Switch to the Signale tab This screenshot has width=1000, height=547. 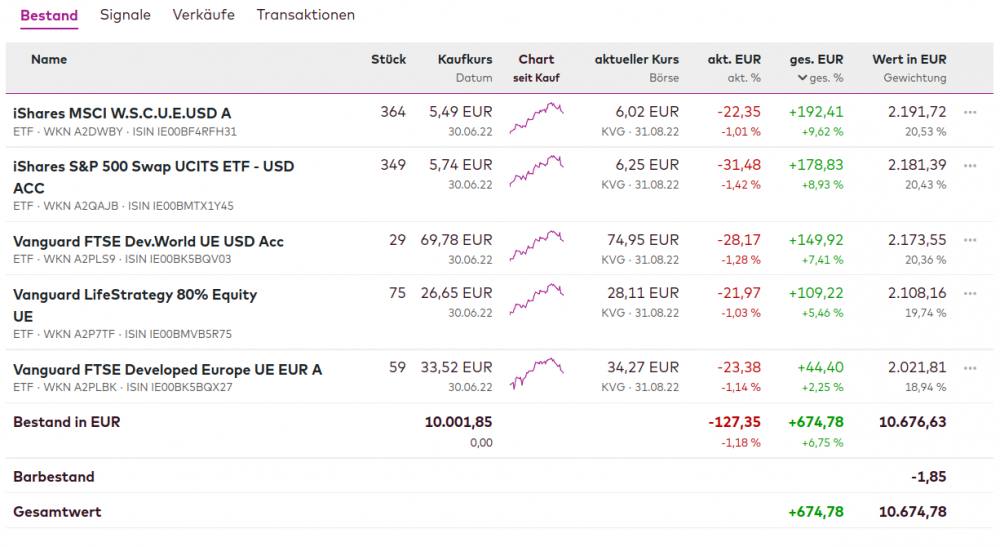[x=125, y=15]
